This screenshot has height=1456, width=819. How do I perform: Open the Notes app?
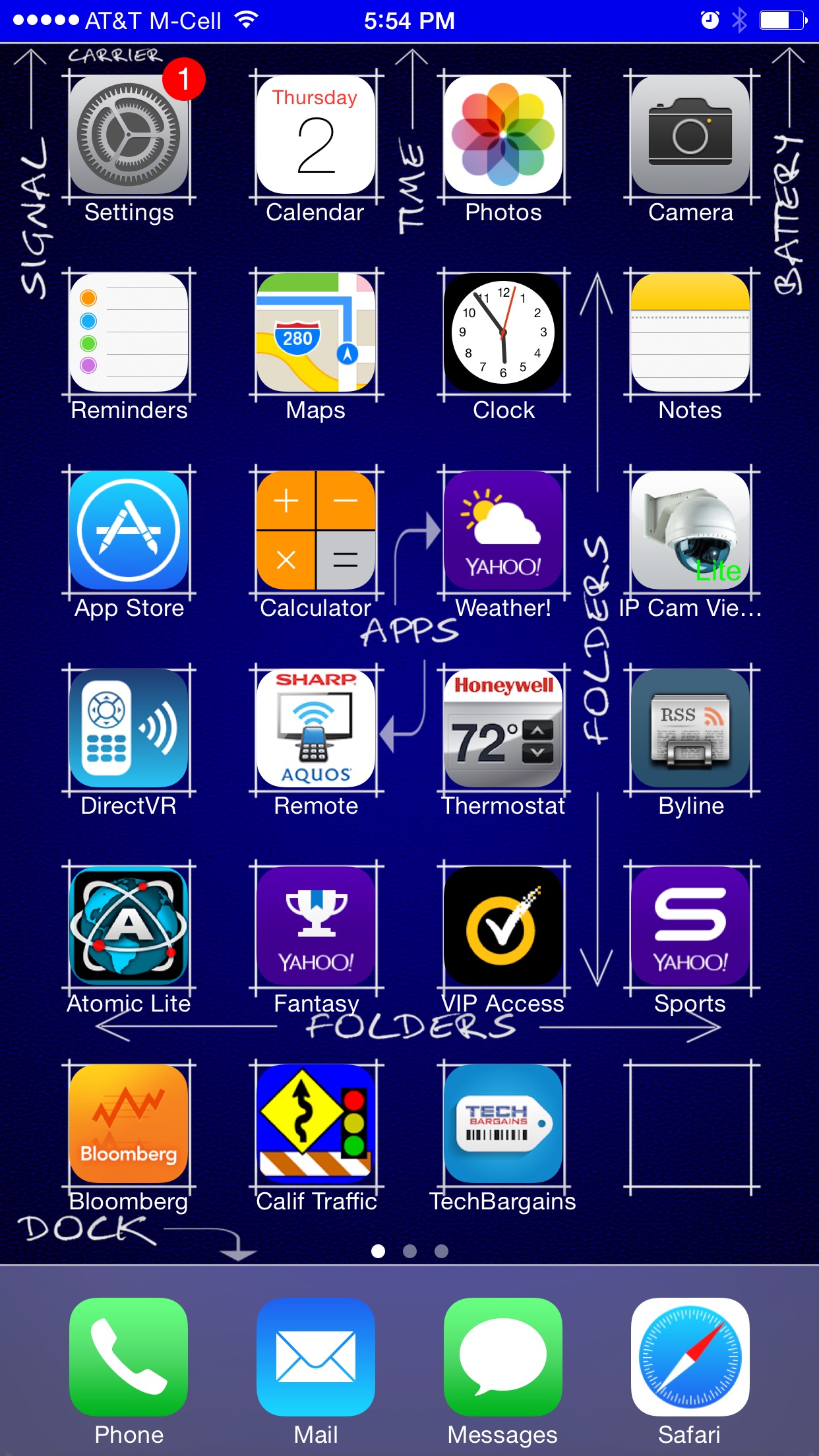click(x=690, y=332)
